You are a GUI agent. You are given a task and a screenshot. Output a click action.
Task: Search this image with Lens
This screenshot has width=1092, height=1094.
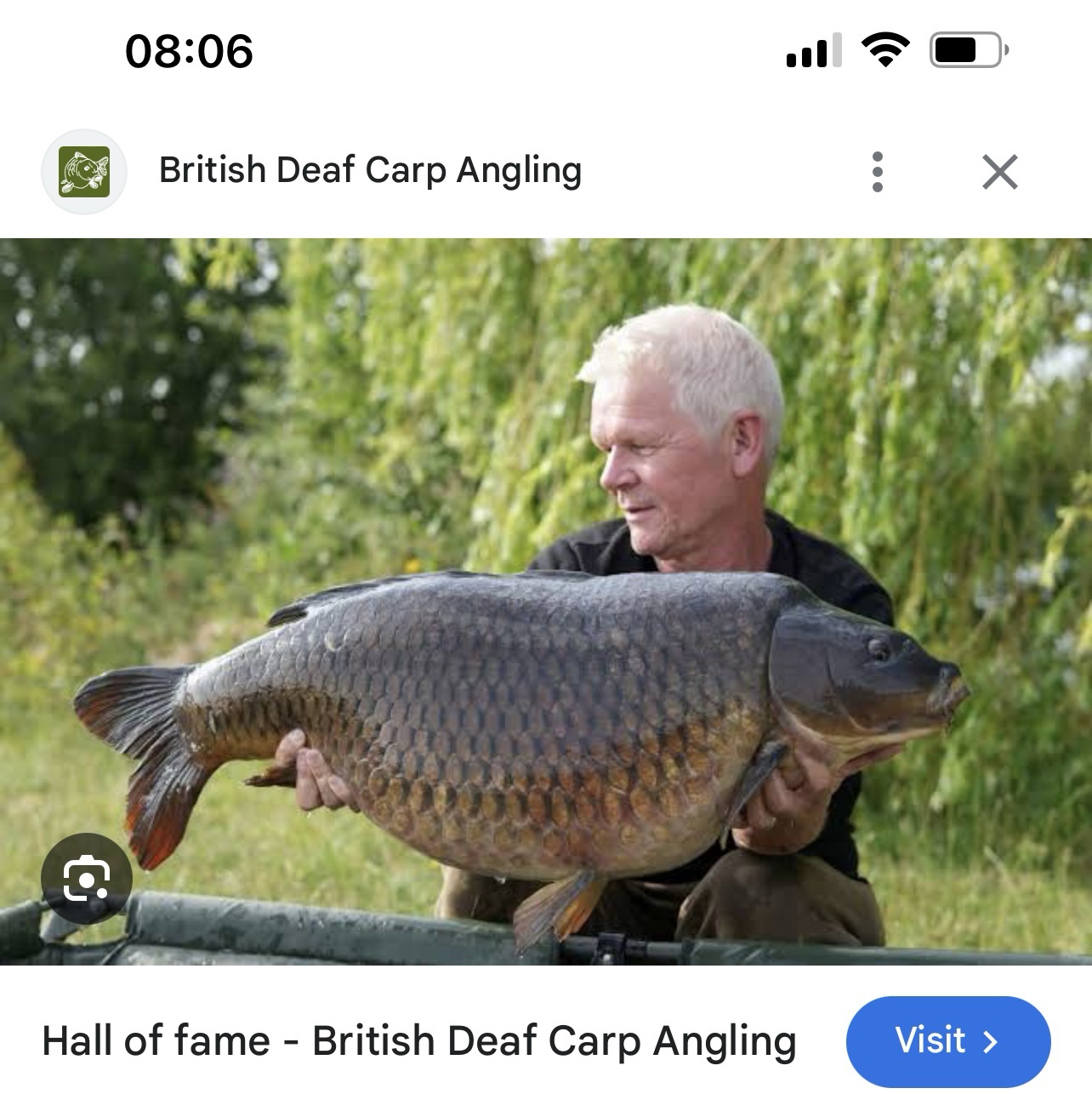[86, 878]
